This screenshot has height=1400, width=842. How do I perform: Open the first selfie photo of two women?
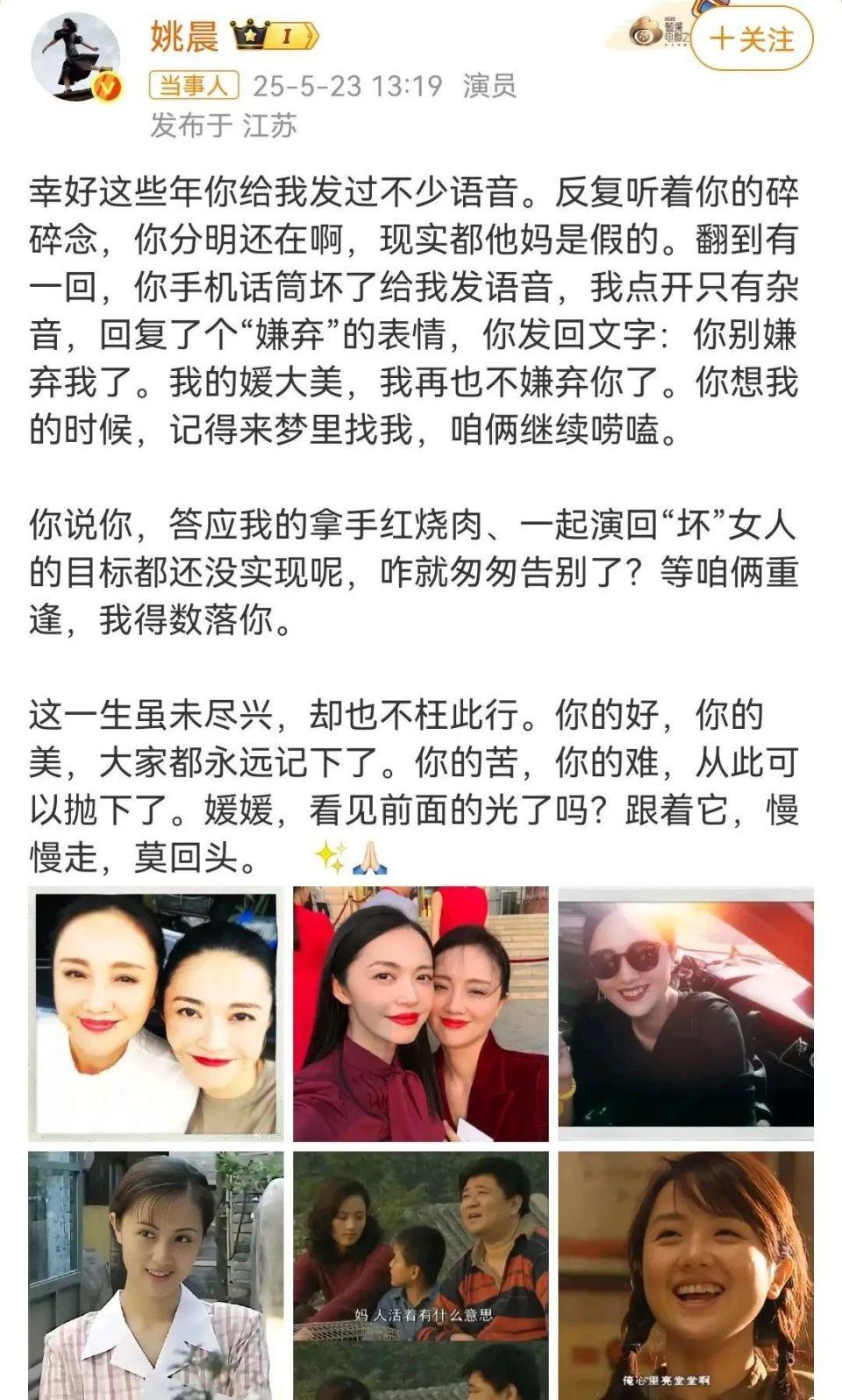(x=156, y=1014)
